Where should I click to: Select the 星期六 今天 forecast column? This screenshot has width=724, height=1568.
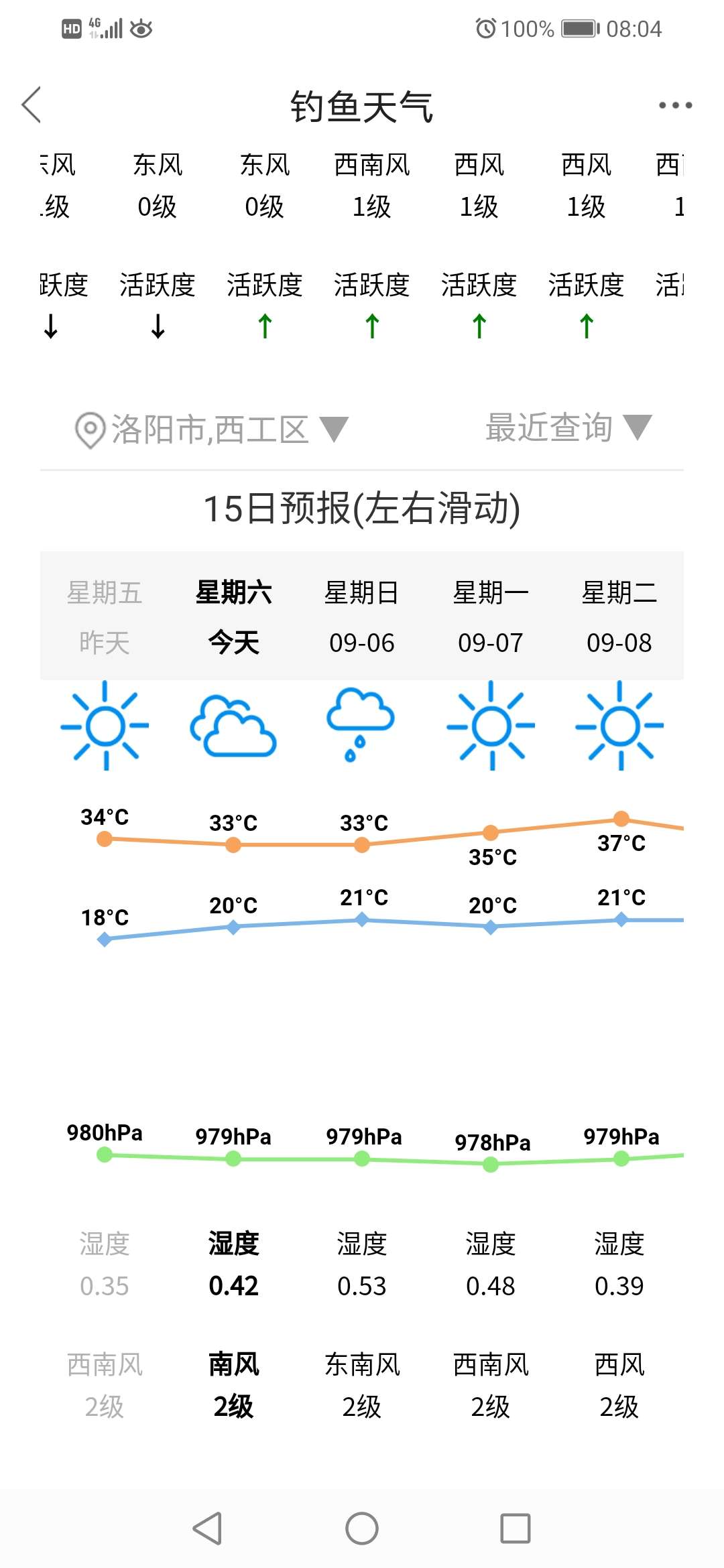(233, 616)
